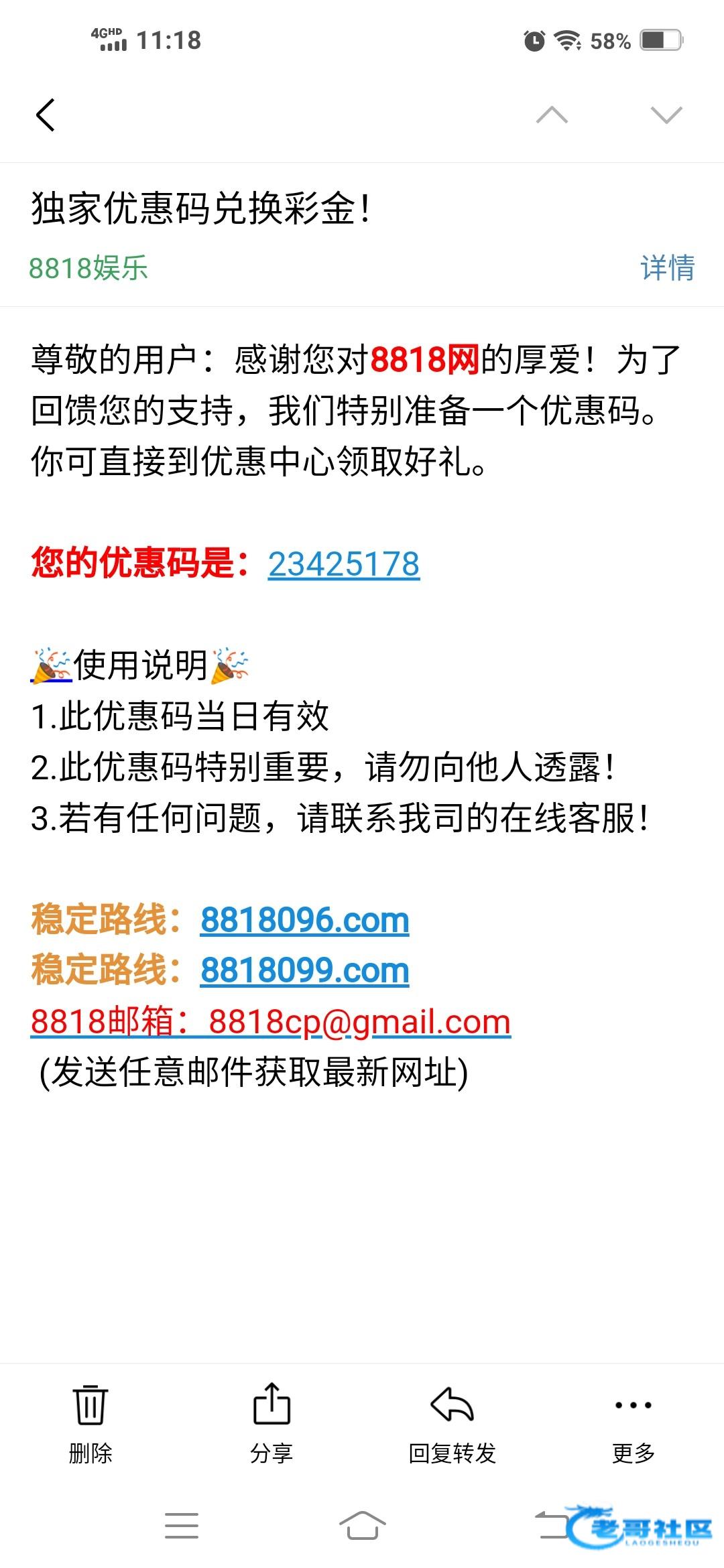Open the link 8818096.com

(x=305, y=920)
